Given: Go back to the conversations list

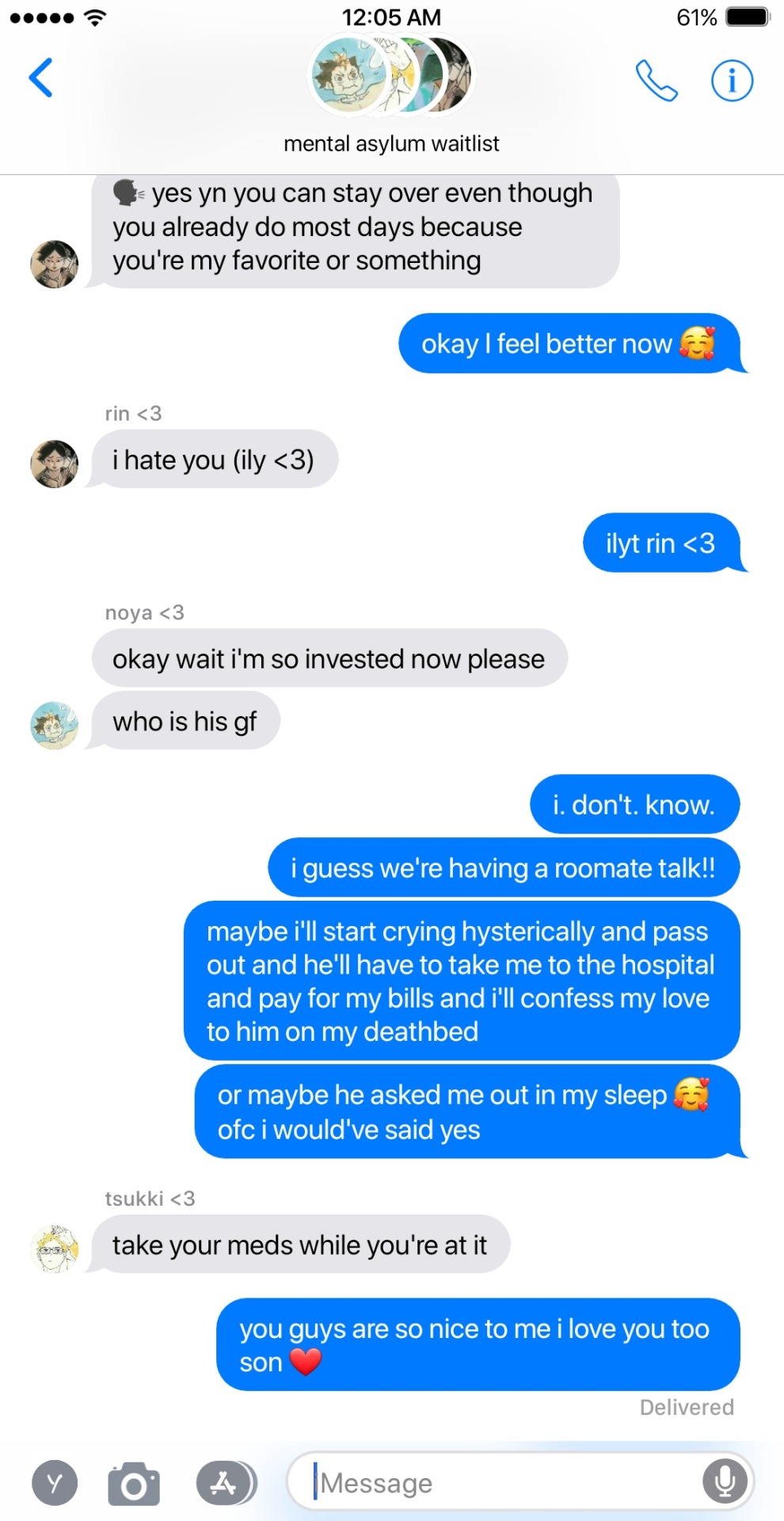Looking at the screenshot, I should click(41, 78).
